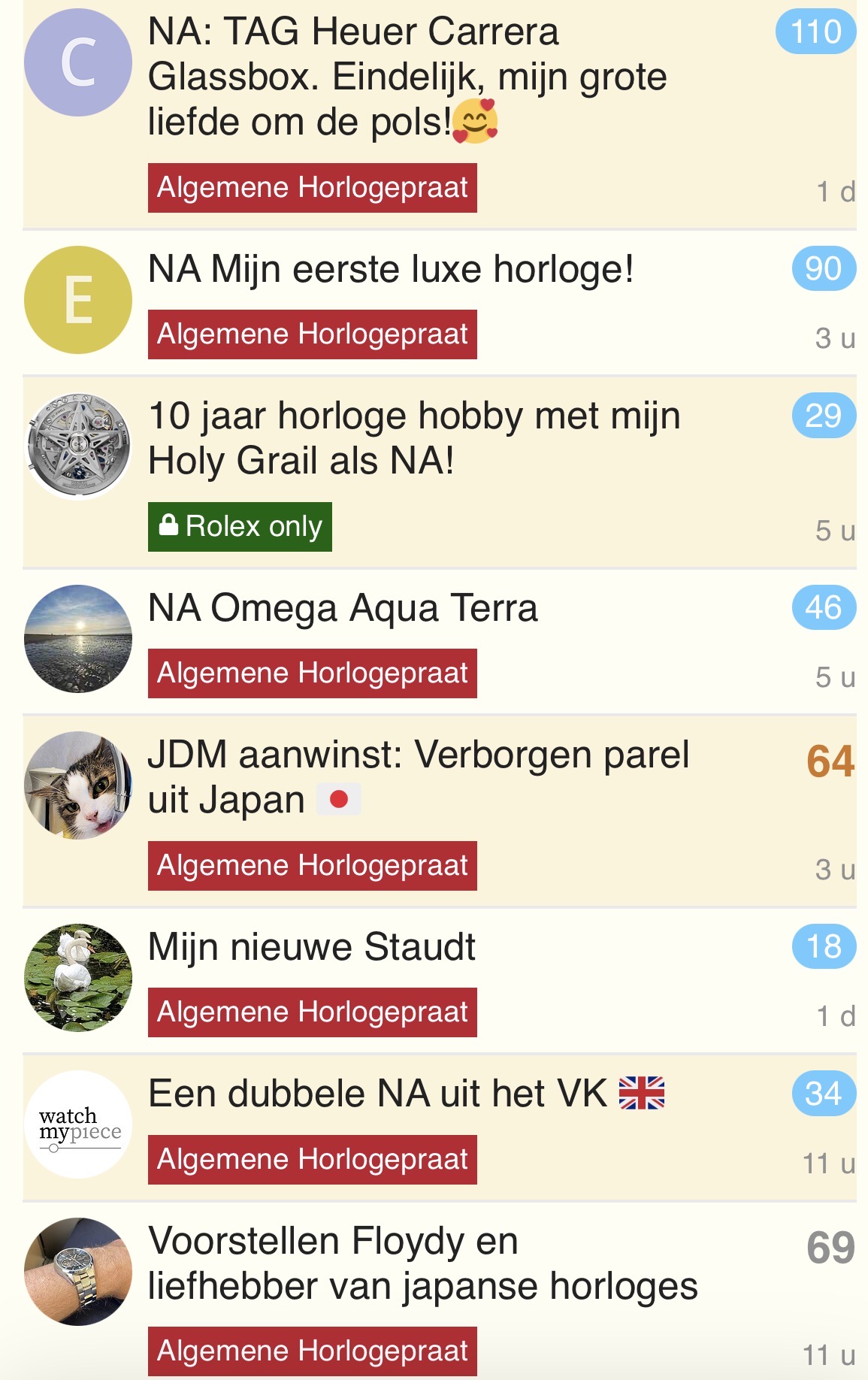Tap the 34 replies badge on dubbele NA
The width and height of the screenshot is (868, 1380).
click(x=823, y=1094)
